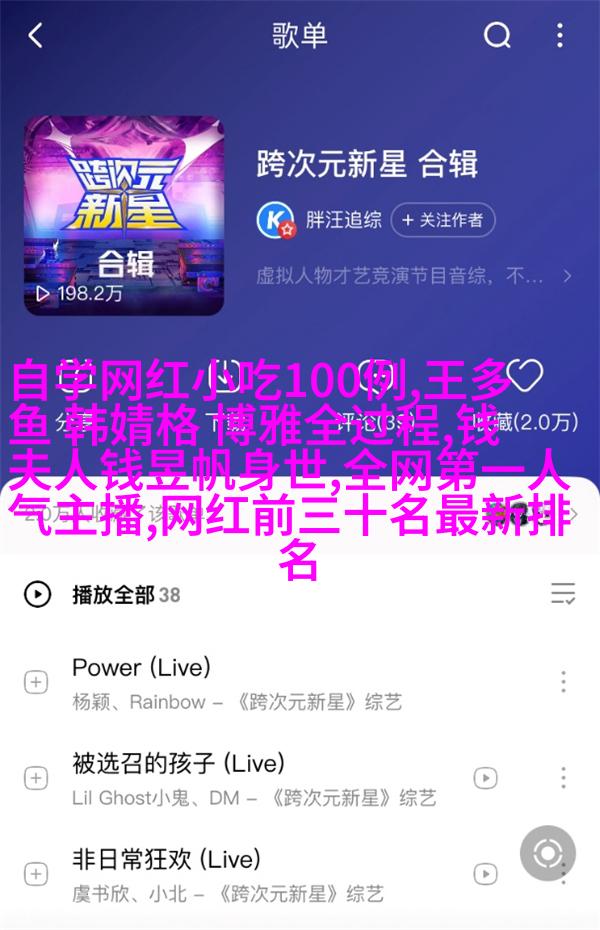
Task: Open more options for Power (Live)
Action: 563,682
